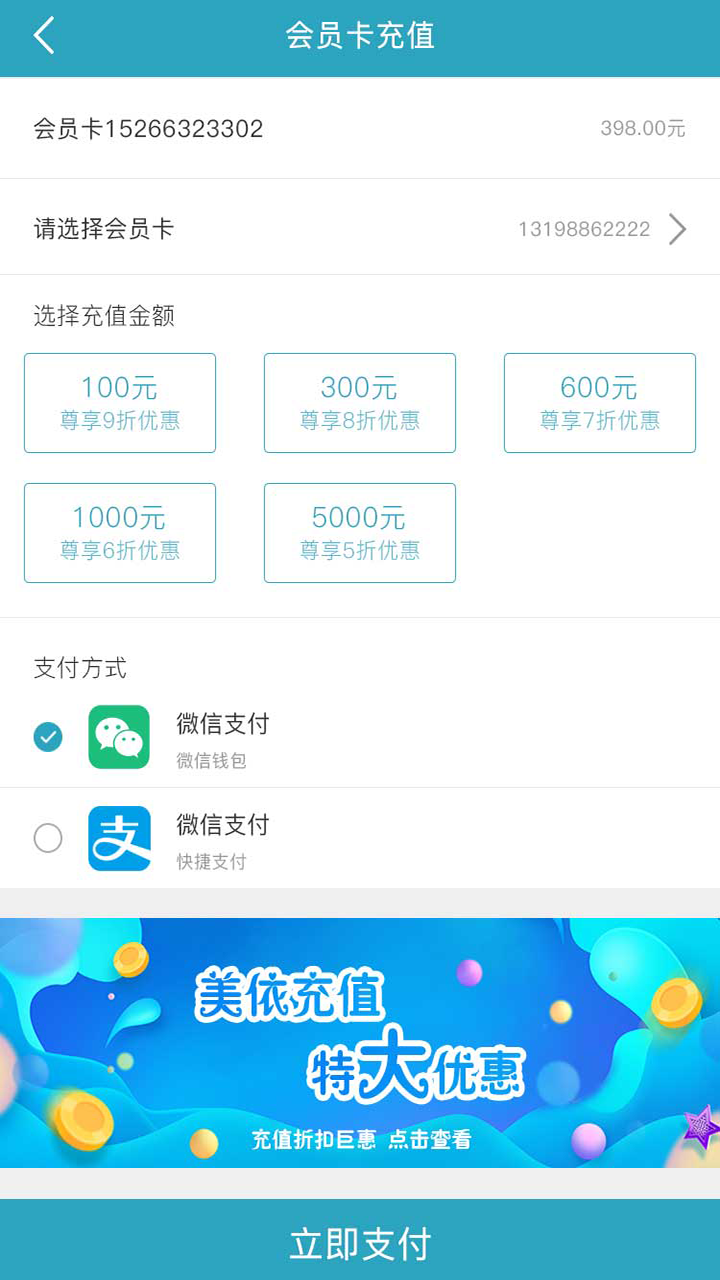Click the purple star on the promo banner
This screenshot has height=1280, width=720.
pyautogui.click(x=698, y=1128)
